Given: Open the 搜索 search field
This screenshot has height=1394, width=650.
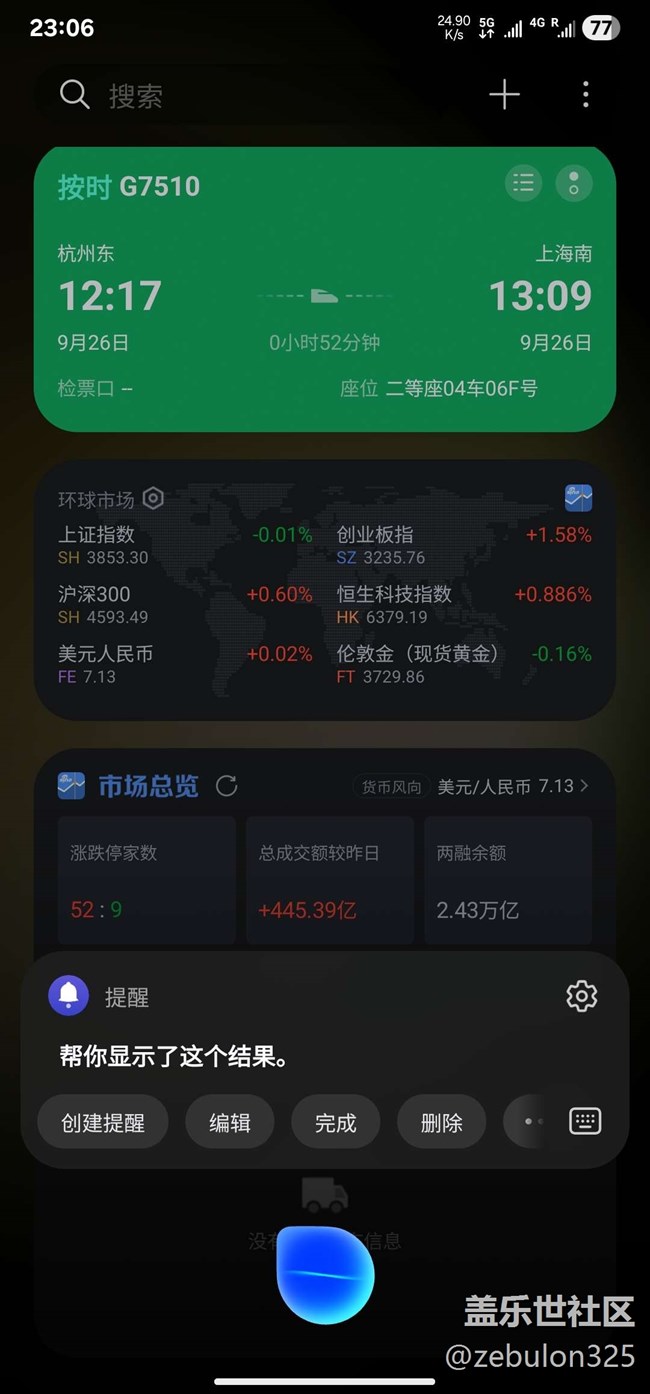Looking at the screenshot, I should [135, 96].
